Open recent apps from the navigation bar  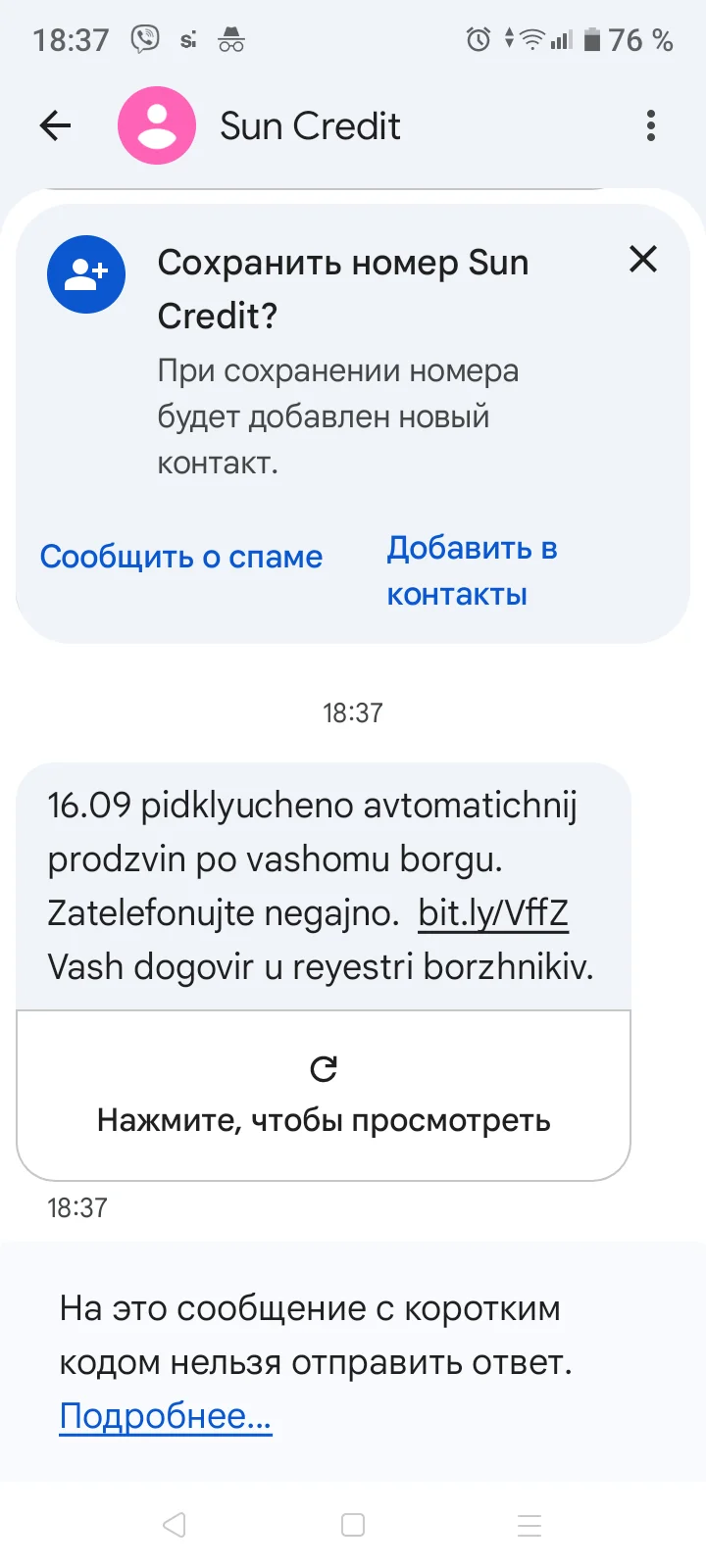[x=529, y=1525]
